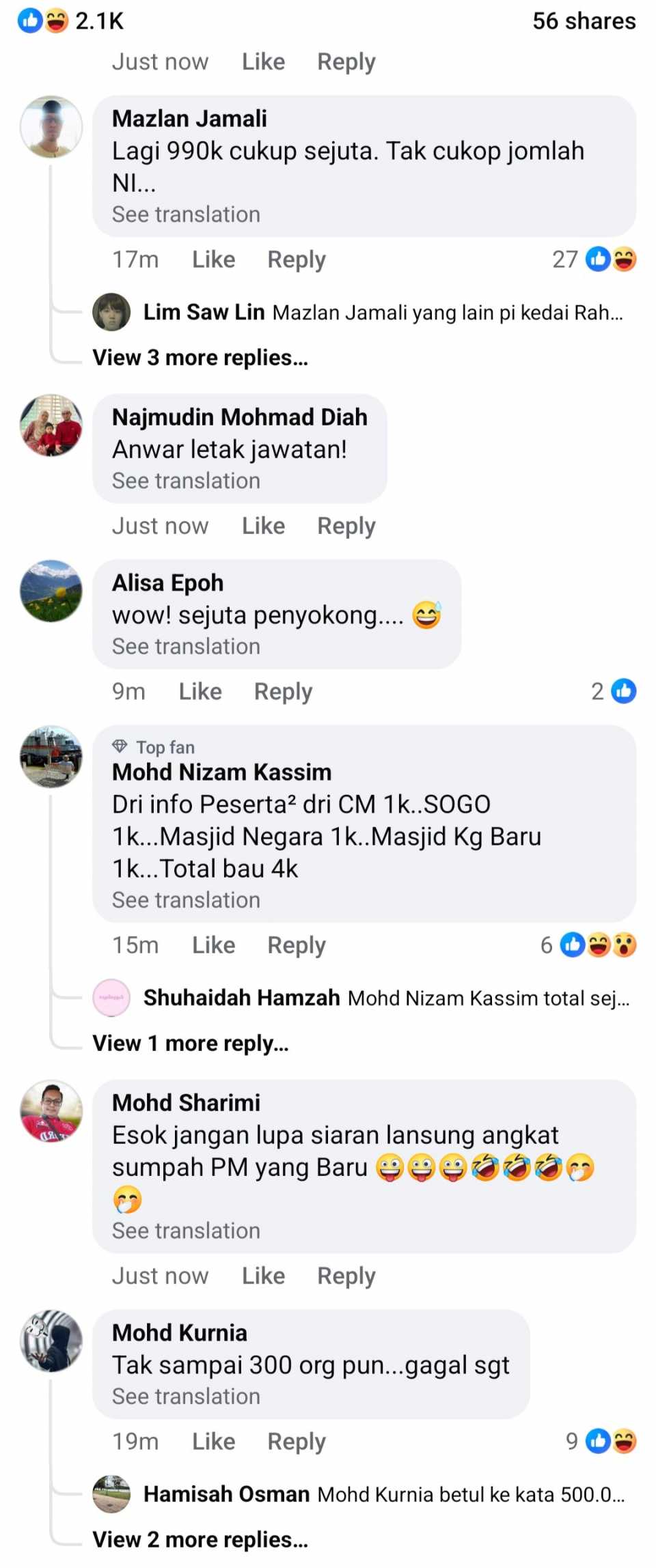Reply to Mohd Sharimi's comment
This screenshot has height=1568, width=656.
346,1276
